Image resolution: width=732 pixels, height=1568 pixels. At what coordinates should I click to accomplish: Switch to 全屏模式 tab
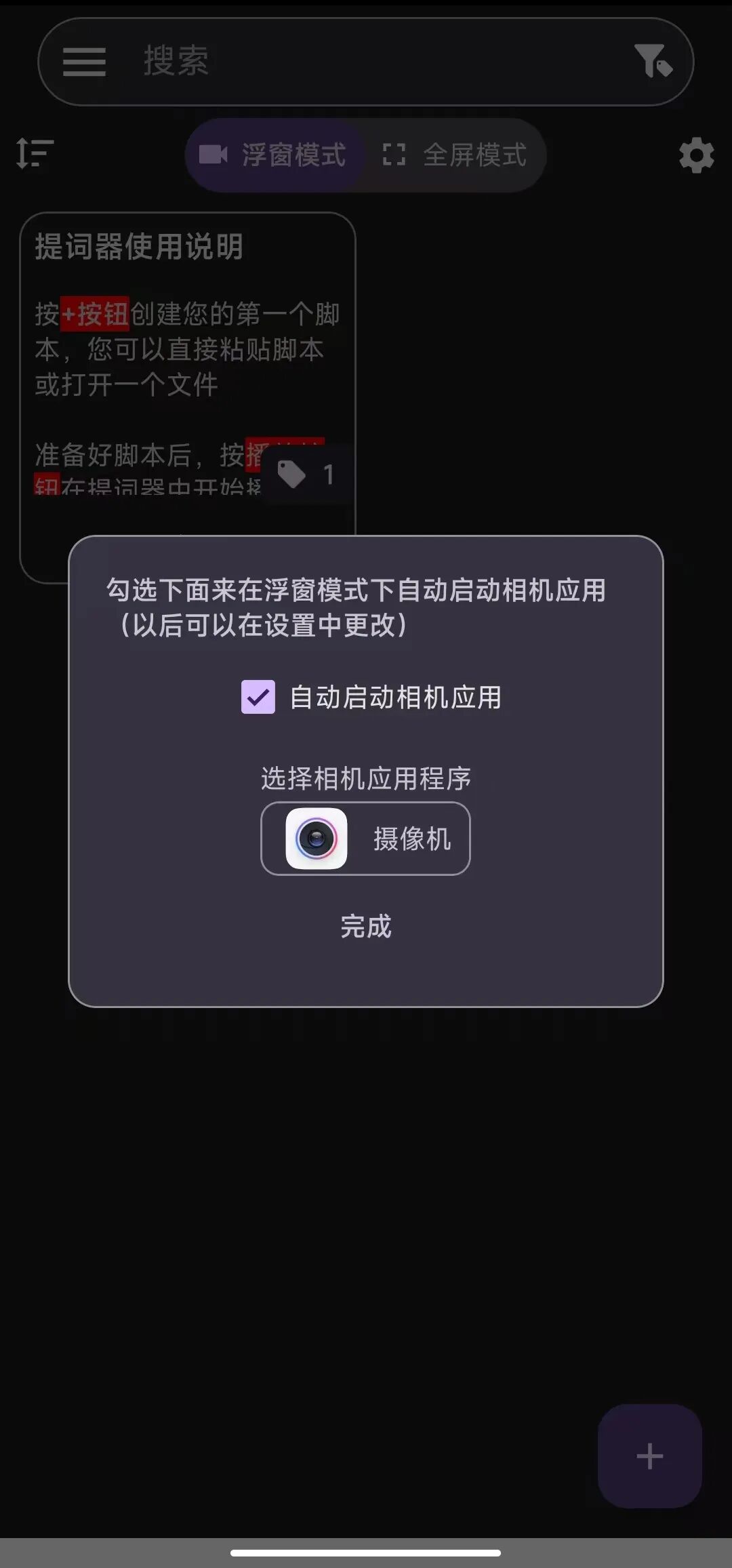pyautogui.click(x=453, y=155)
